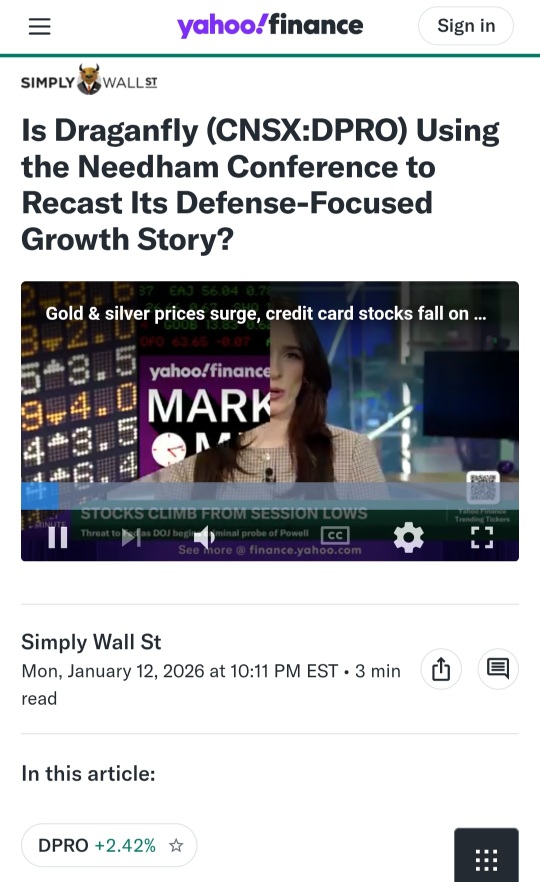Pause the playing video
Image resolution: width=540 pixels, height=882 pixels.
point(58,537)
